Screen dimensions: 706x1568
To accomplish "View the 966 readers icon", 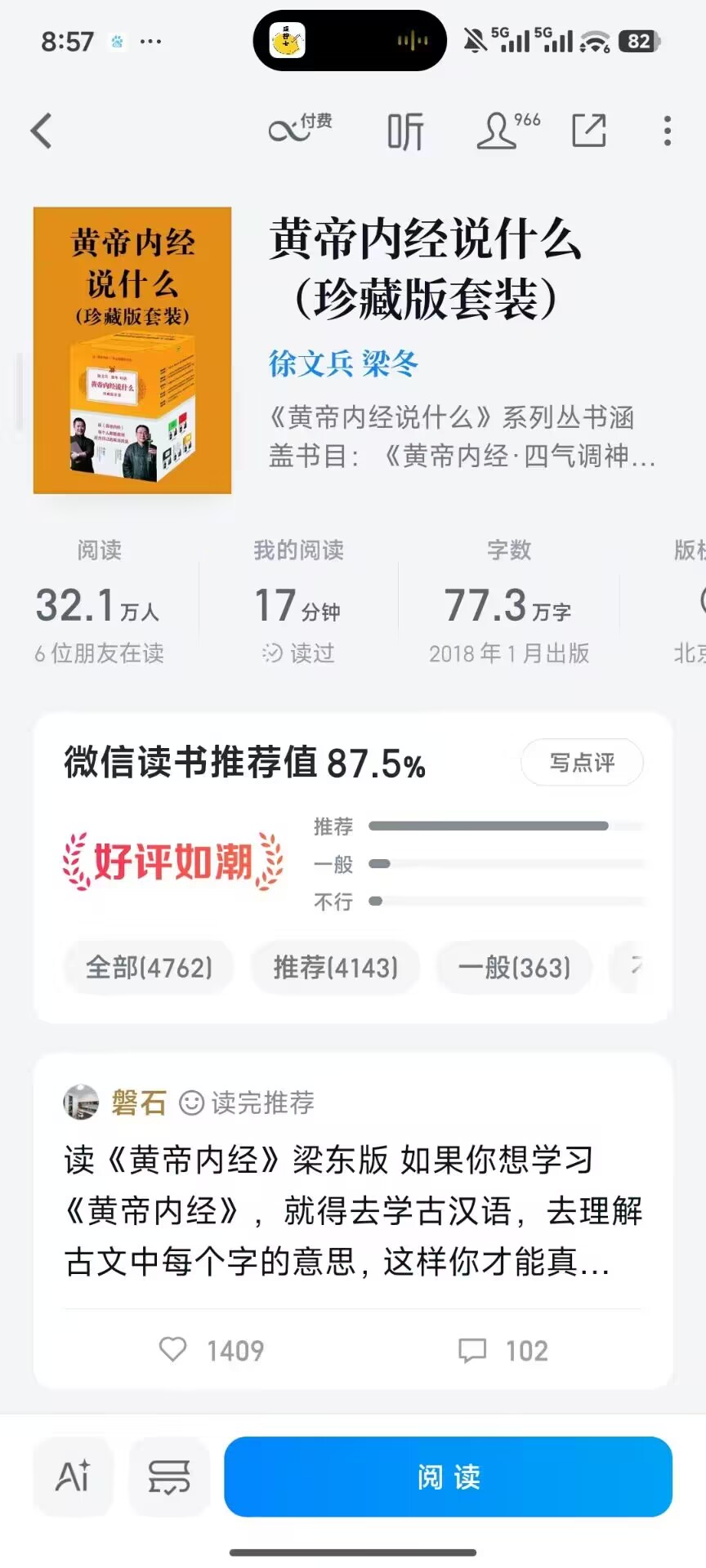I will 507,131.
